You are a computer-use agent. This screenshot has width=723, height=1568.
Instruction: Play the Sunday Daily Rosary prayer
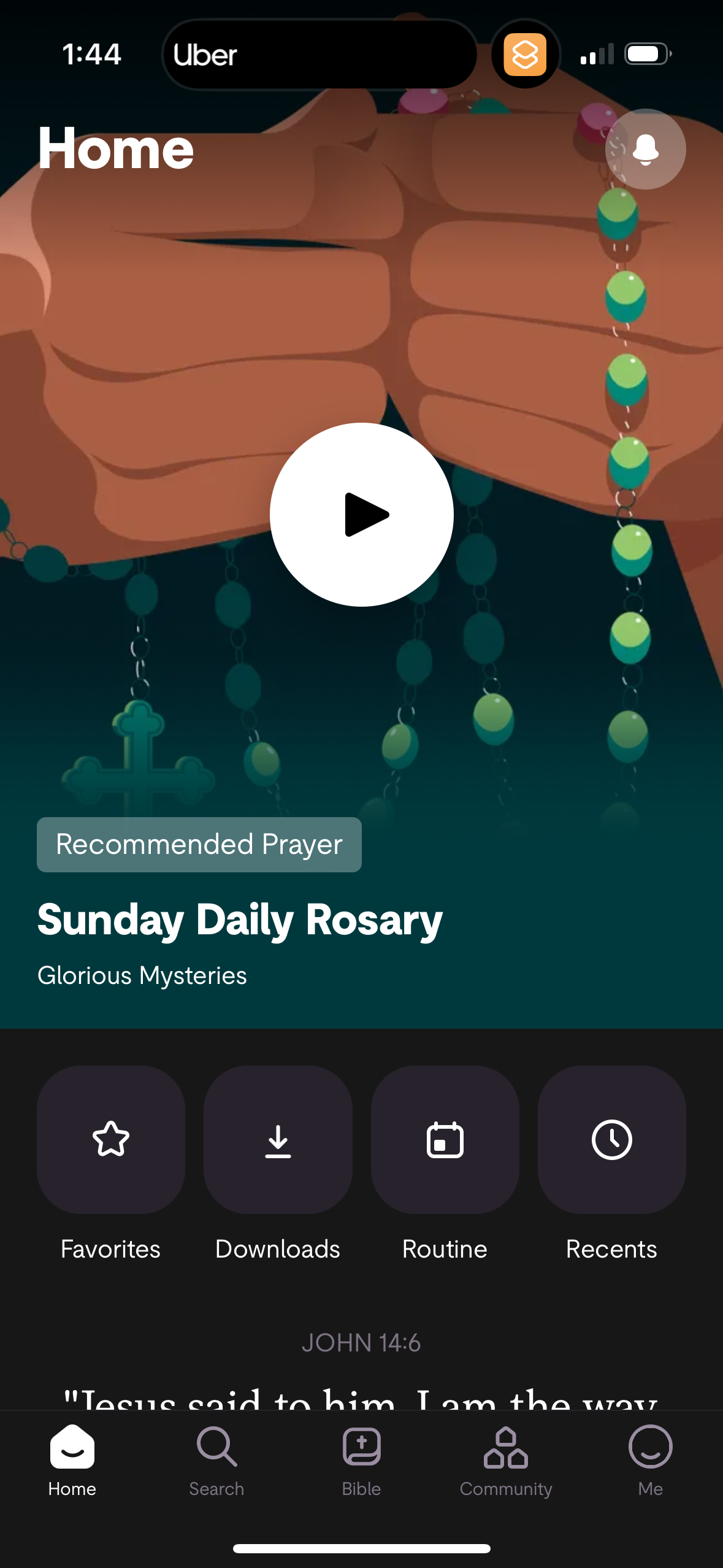point(361,515)
